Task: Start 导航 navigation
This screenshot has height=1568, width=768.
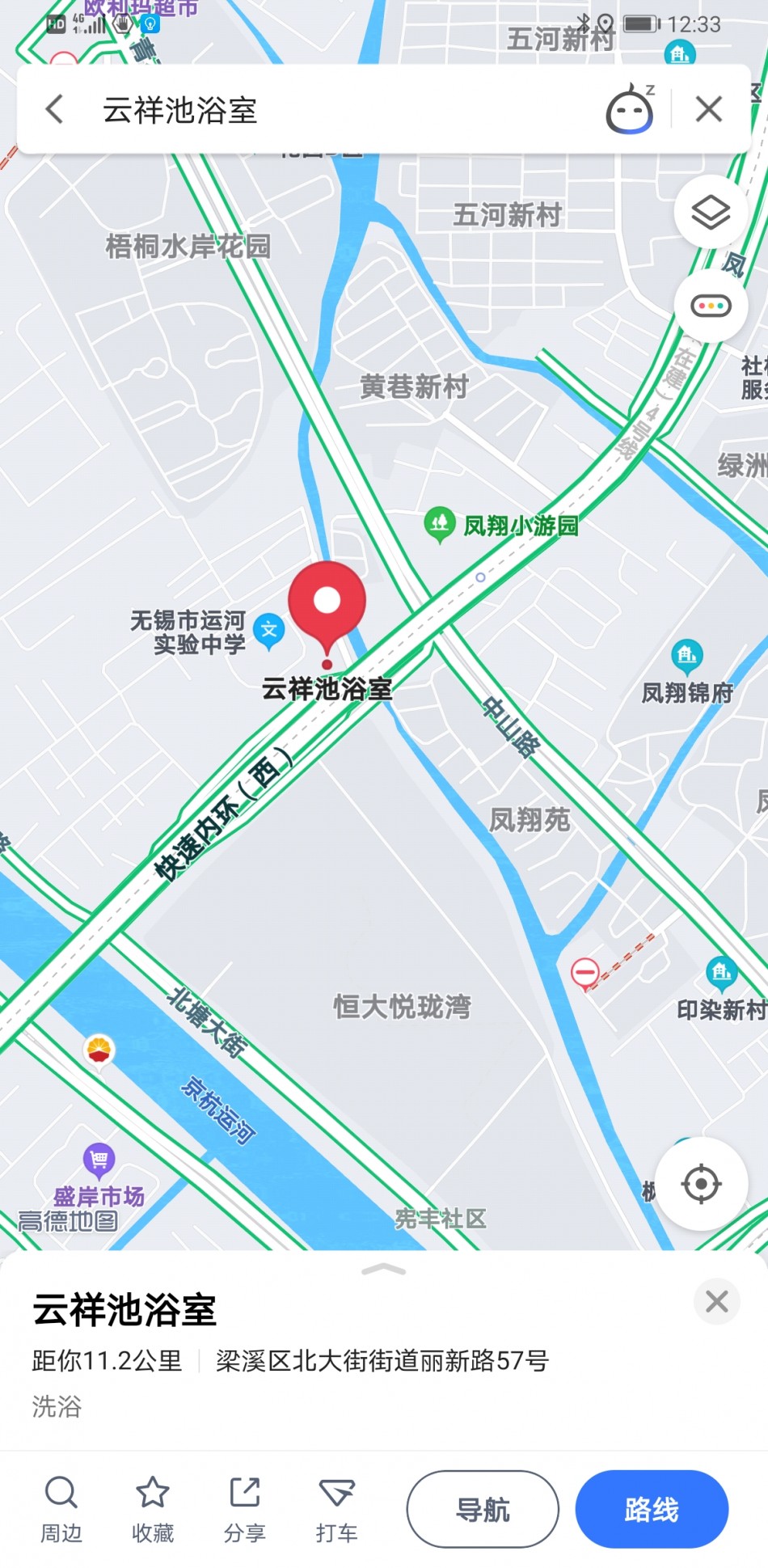Action: coord(483,1509)
